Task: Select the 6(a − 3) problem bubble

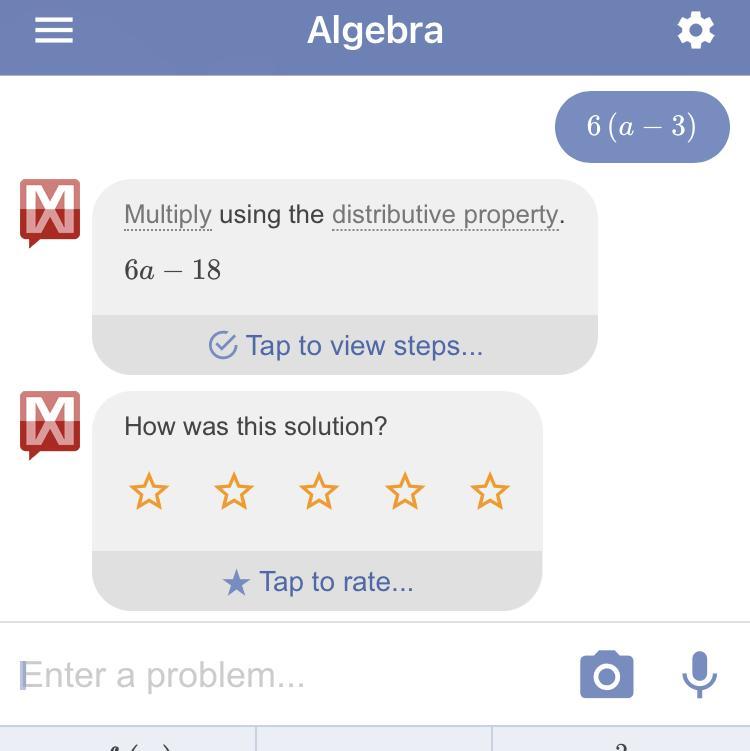Action: pyautogui.click(x=642, y=127)
